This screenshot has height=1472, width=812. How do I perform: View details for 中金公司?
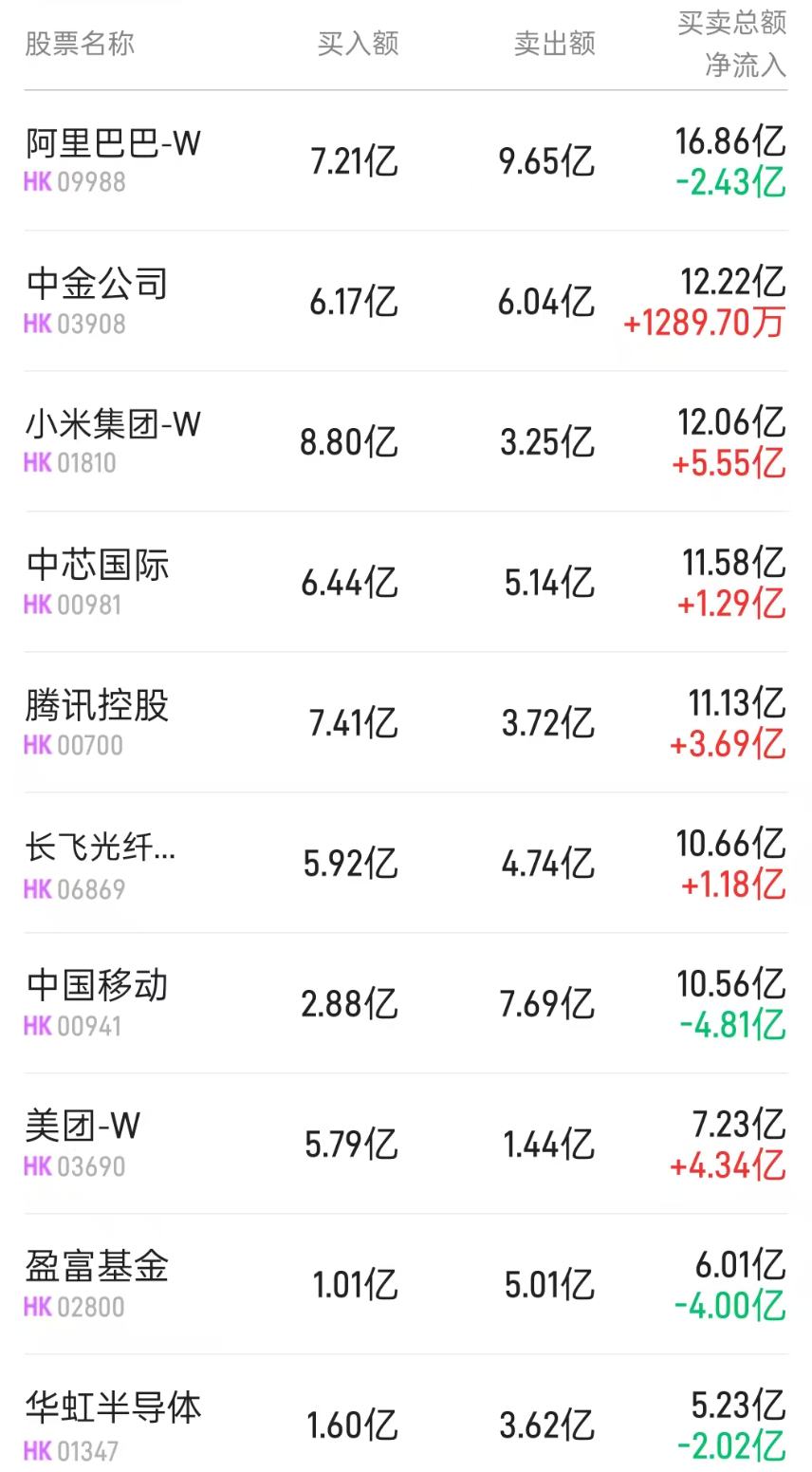(97, 284)
